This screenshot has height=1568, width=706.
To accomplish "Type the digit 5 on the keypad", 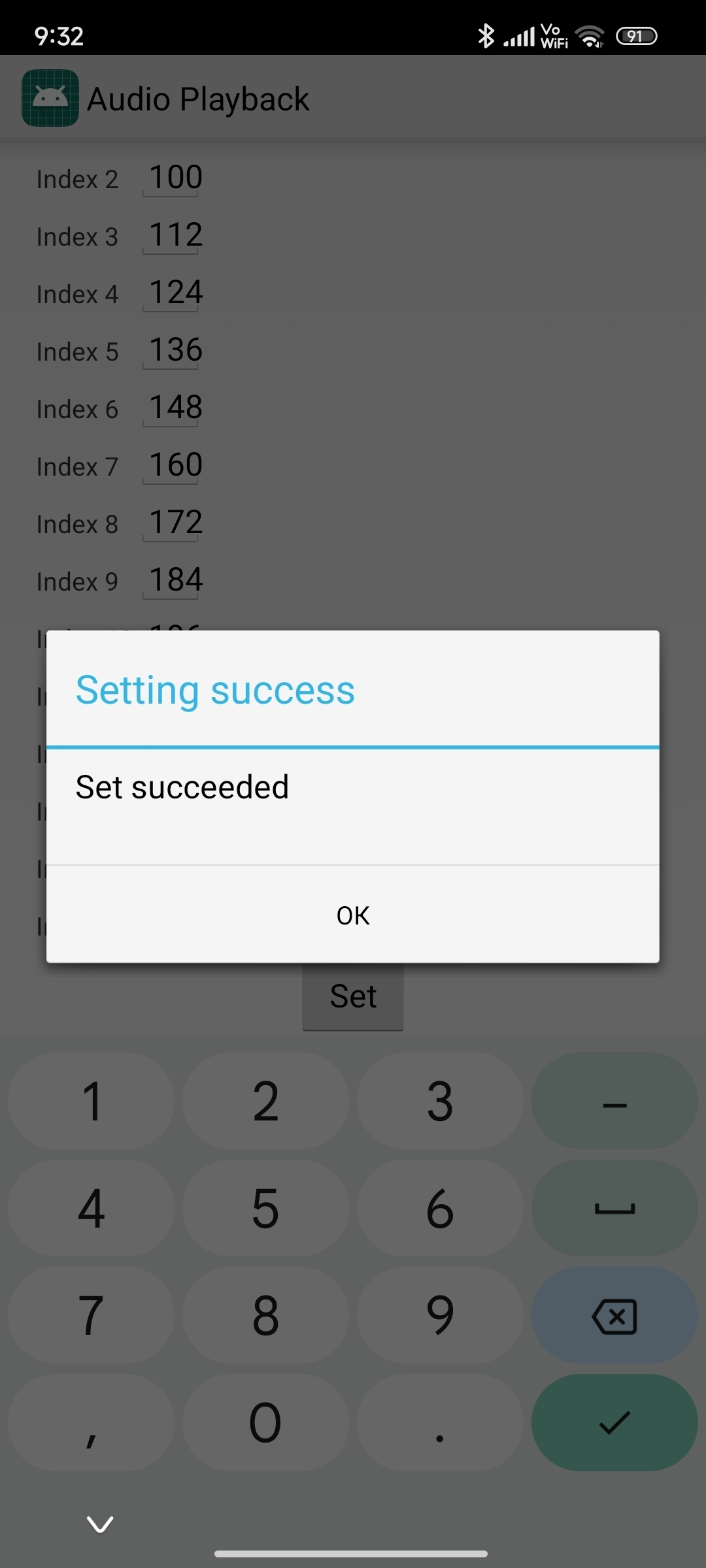I will pos(265,1209).
